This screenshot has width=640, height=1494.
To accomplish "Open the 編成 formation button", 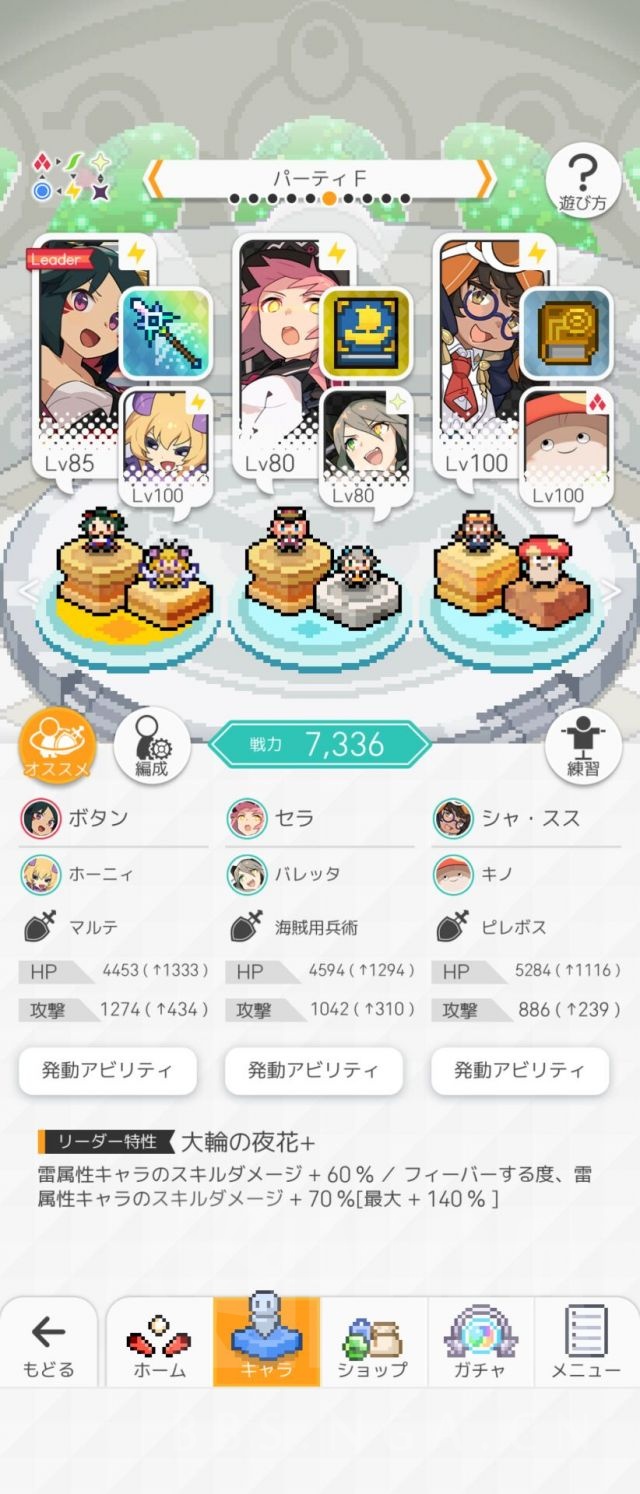I will [151, 746].
